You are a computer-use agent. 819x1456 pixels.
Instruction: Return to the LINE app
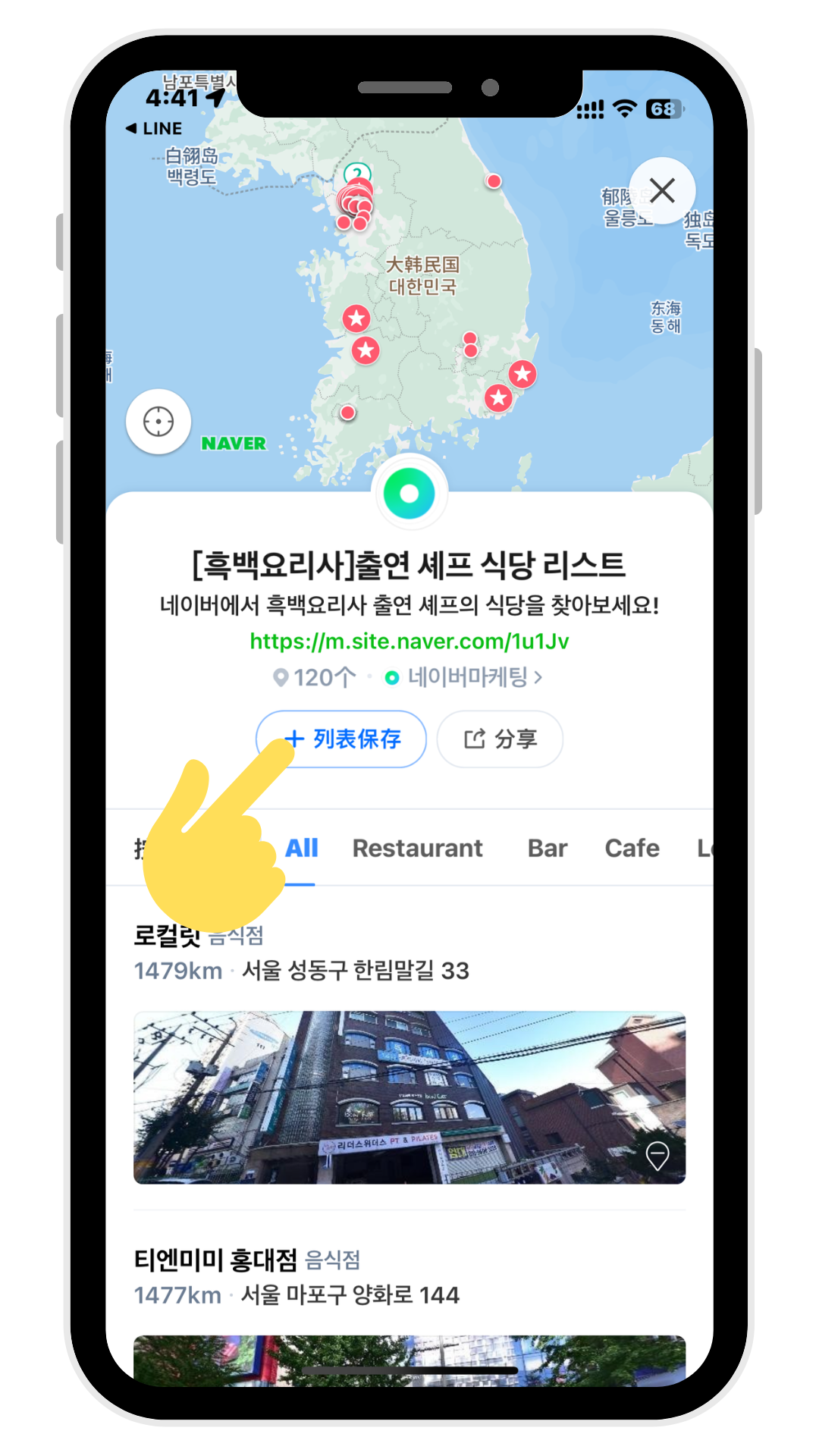point(154,129)
